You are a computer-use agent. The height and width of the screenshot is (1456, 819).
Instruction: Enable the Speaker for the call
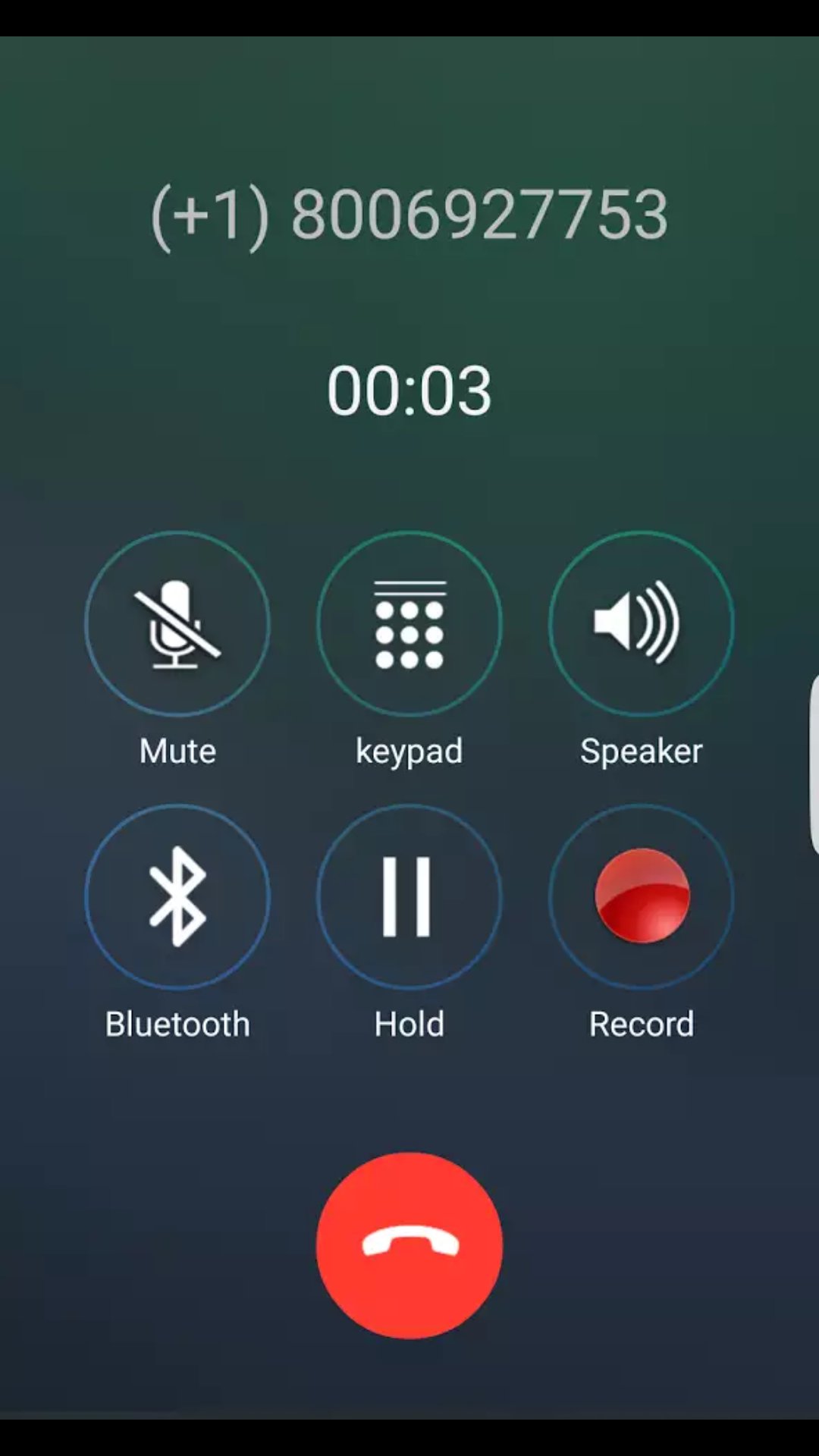click(641, 623)
